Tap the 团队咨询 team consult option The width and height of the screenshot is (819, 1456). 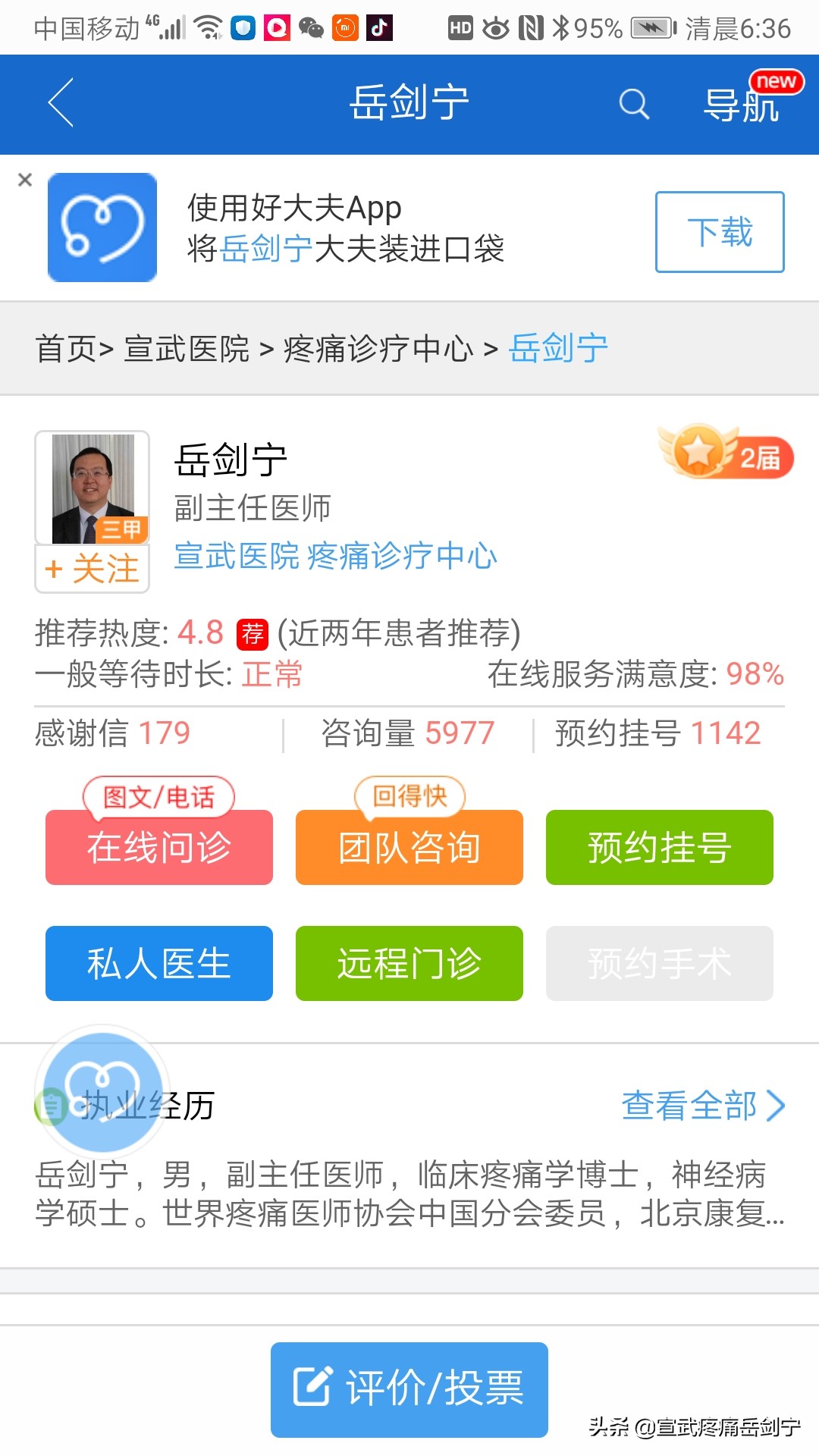point(409,847)
